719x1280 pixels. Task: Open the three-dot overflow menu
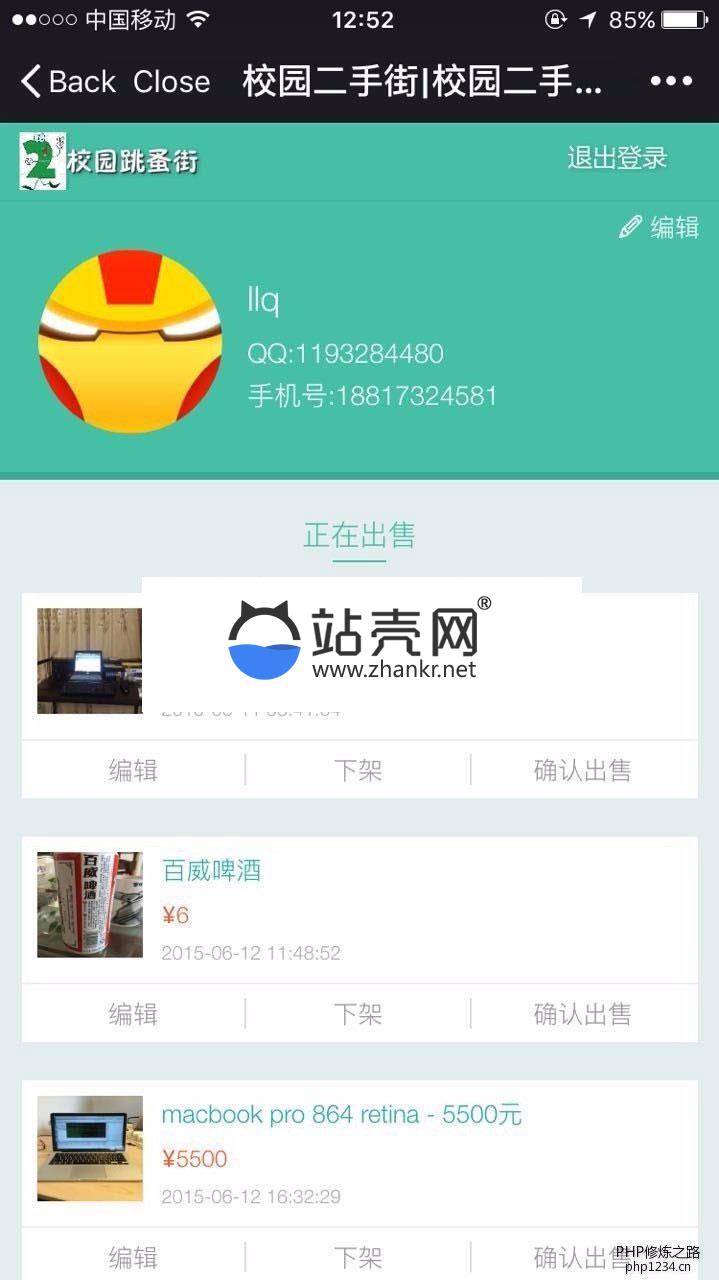point(671,82)
